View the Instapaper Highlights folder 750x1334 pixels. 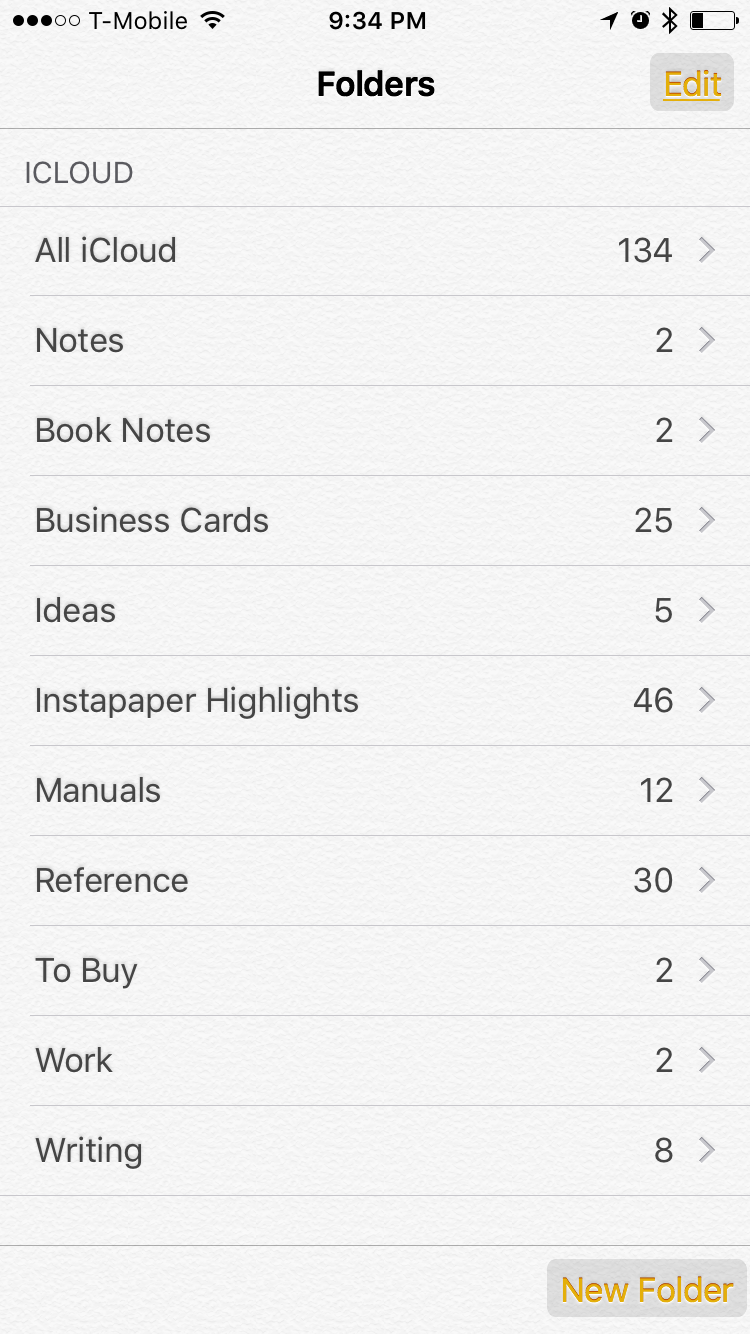click(x=375, y=701)
